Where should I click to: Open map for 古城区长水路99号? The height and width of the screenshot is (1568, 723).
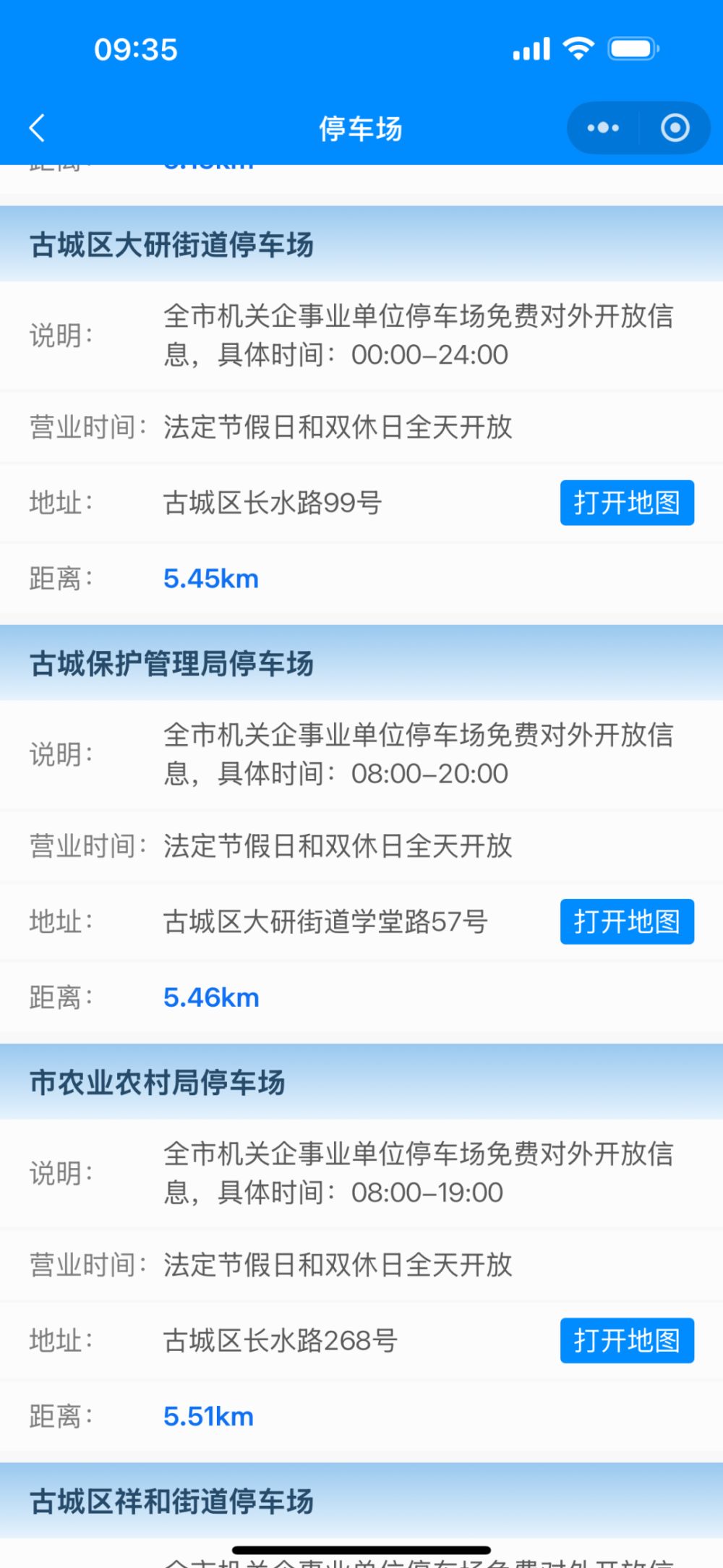coord(627,503)
